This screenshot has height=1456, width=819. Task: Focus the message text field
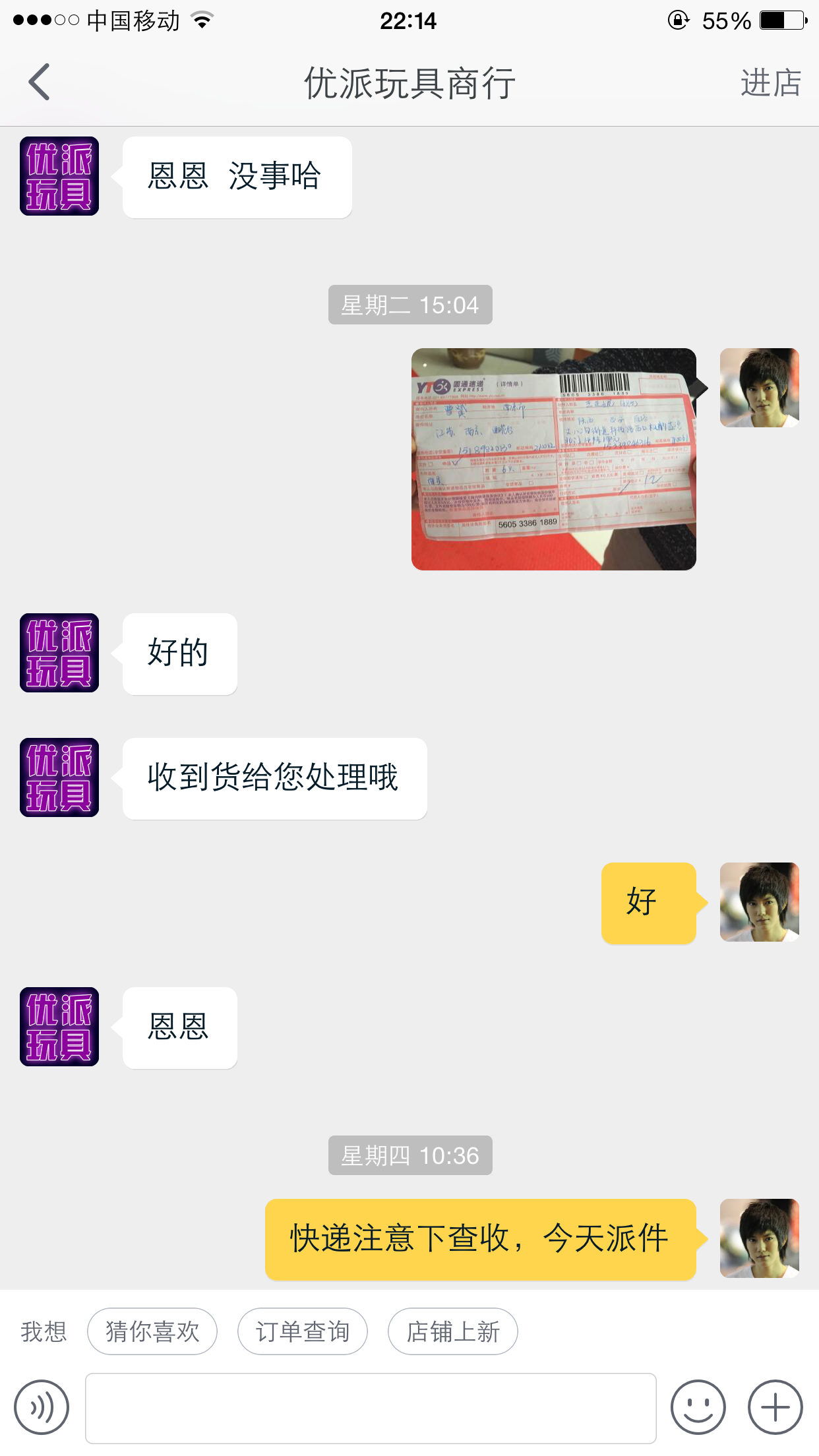pyautogui.click(x=371, y=1408)
